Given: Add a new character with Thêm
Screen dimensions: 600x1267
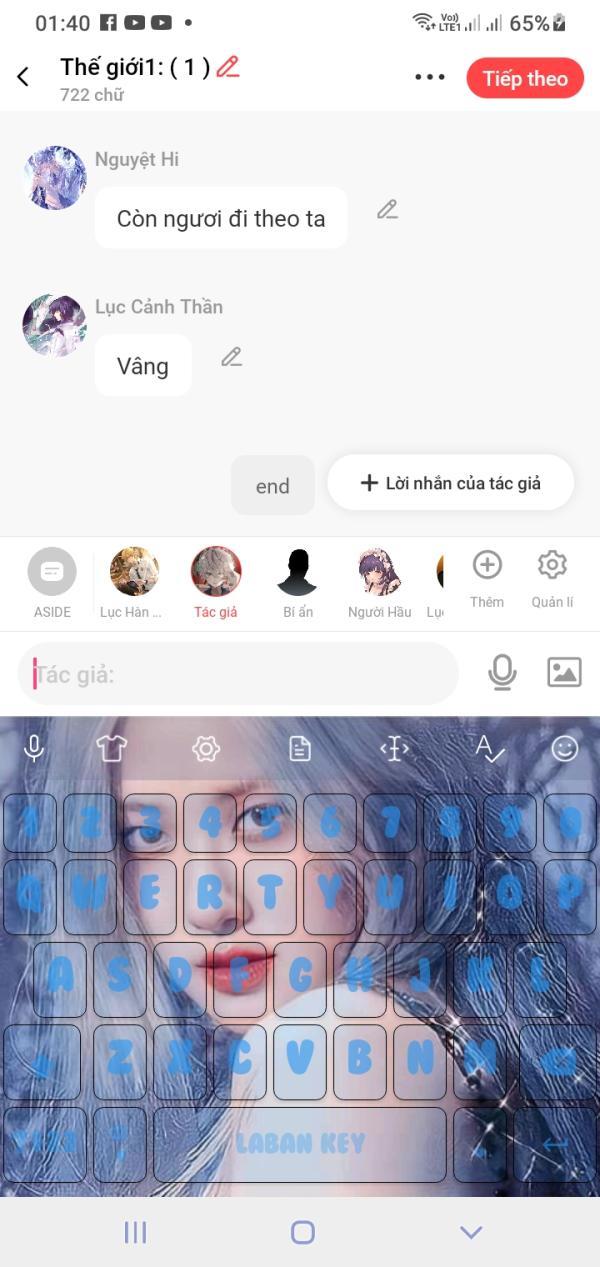Looking at the screenshot, I should pyautogui.click(x=487, y=579).
